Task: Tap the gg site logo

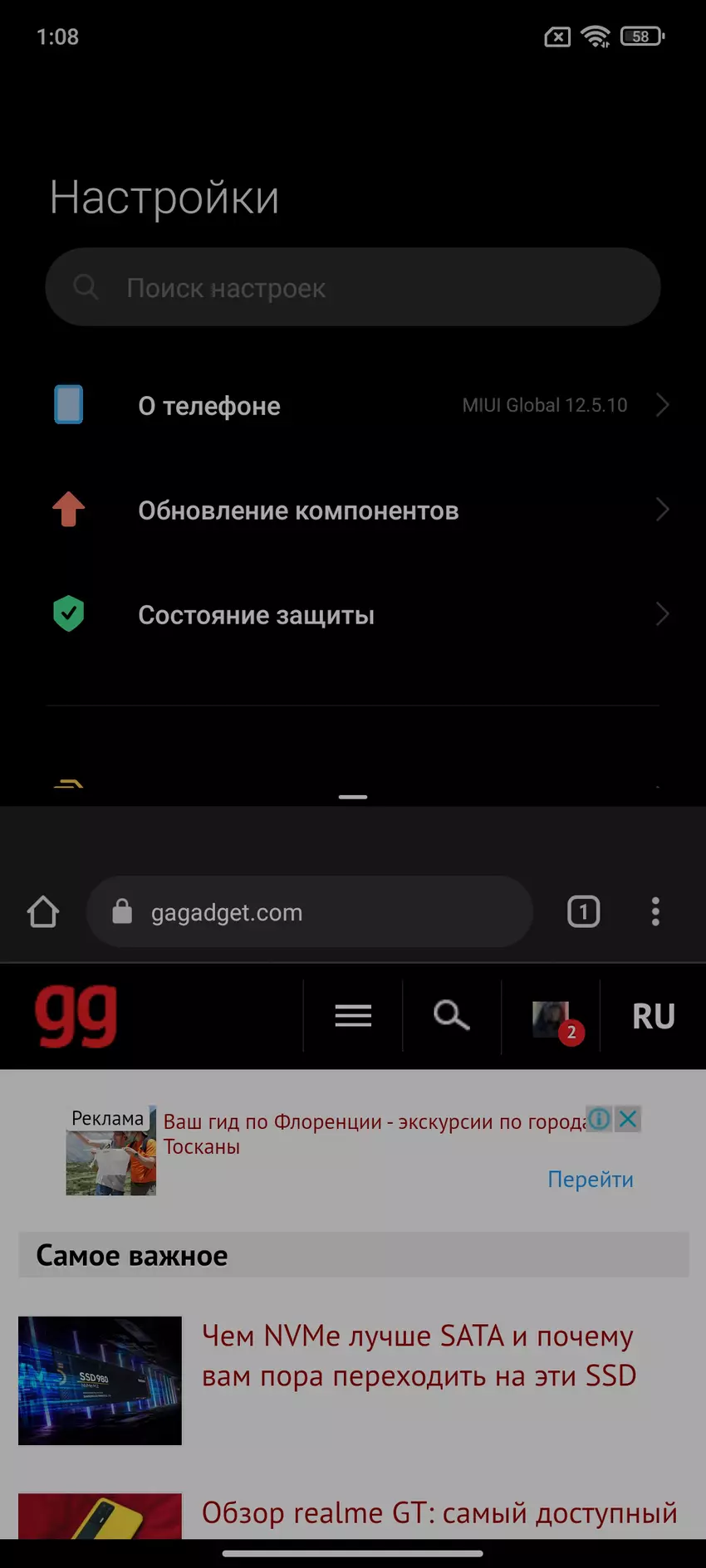Action: (76, 1016)
